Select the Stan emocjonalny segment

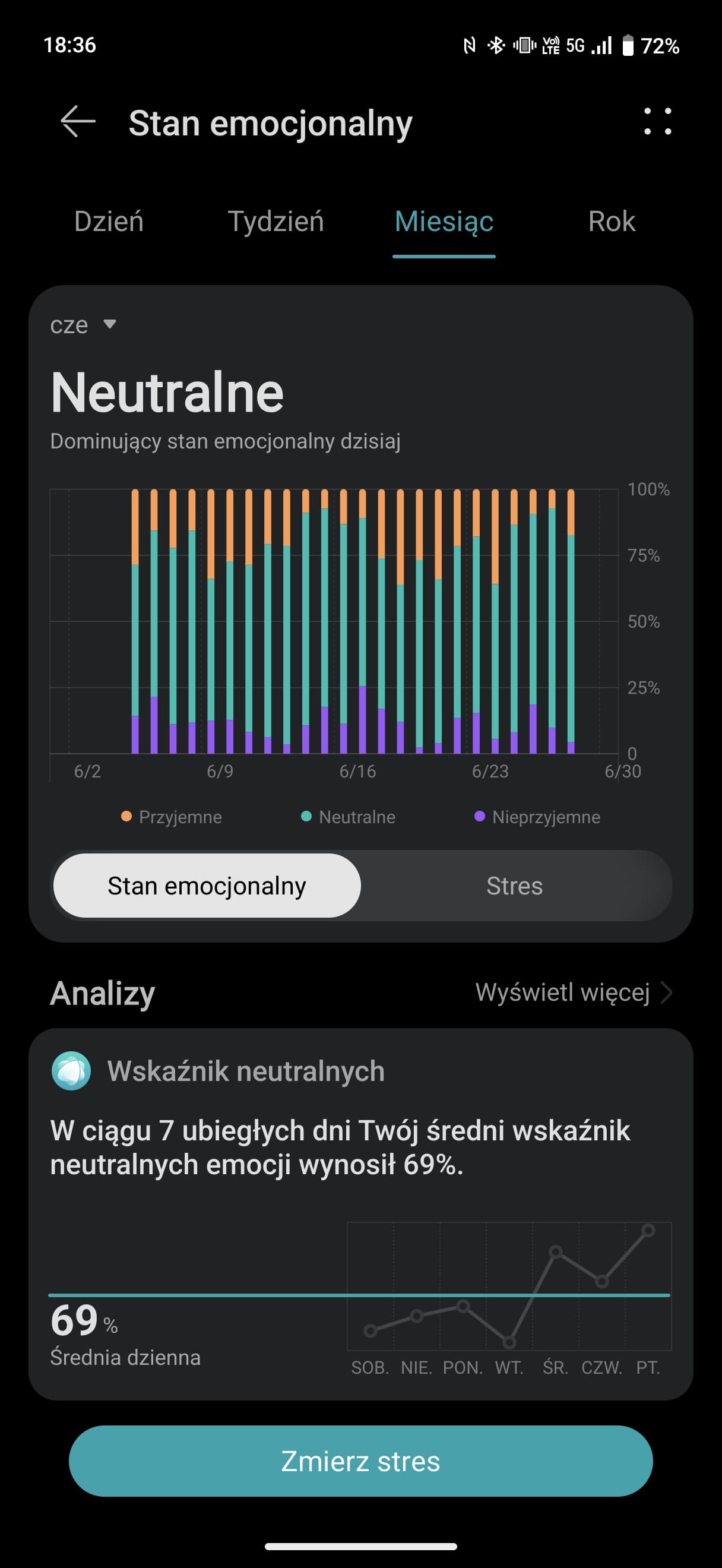click(x=207, y=886)
